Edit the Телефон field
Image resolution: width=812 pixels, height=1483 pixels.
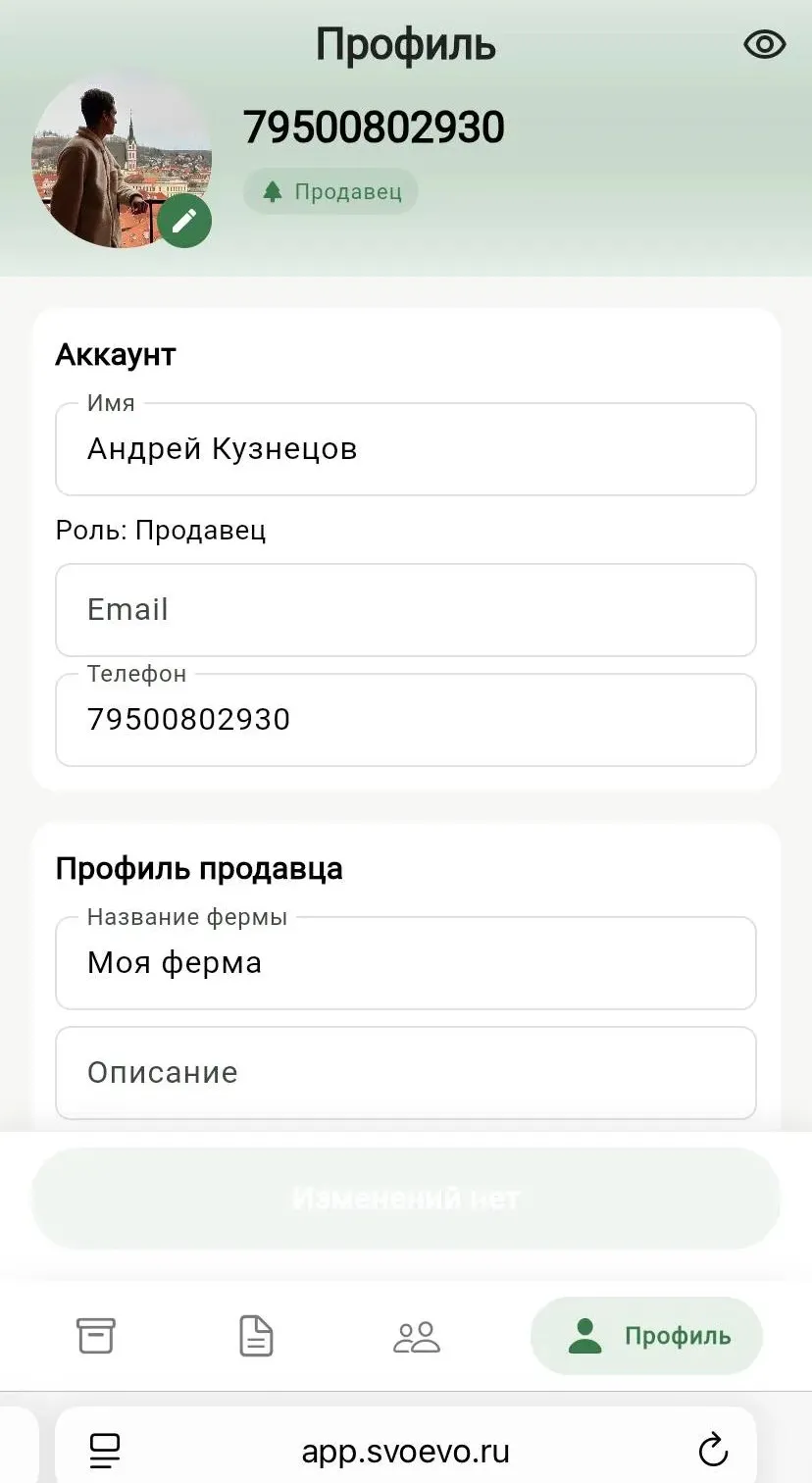(x=405, y=720)
